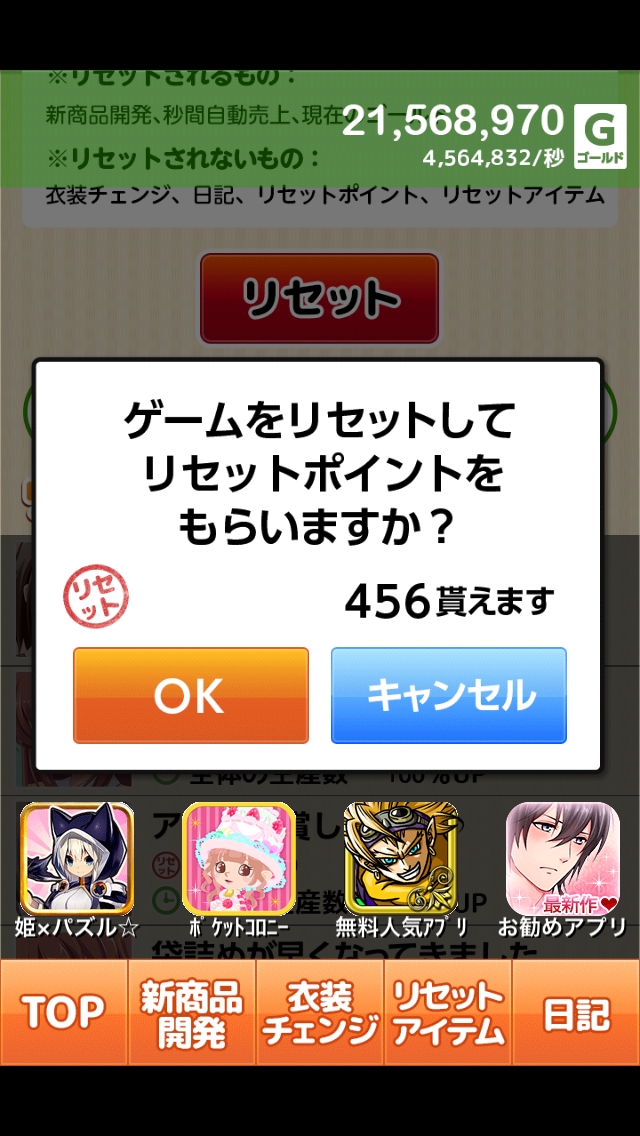The image size is (640, 1136).
Task: Switch to the 新商品開発 tab
Action: [x=191, y=1012]
